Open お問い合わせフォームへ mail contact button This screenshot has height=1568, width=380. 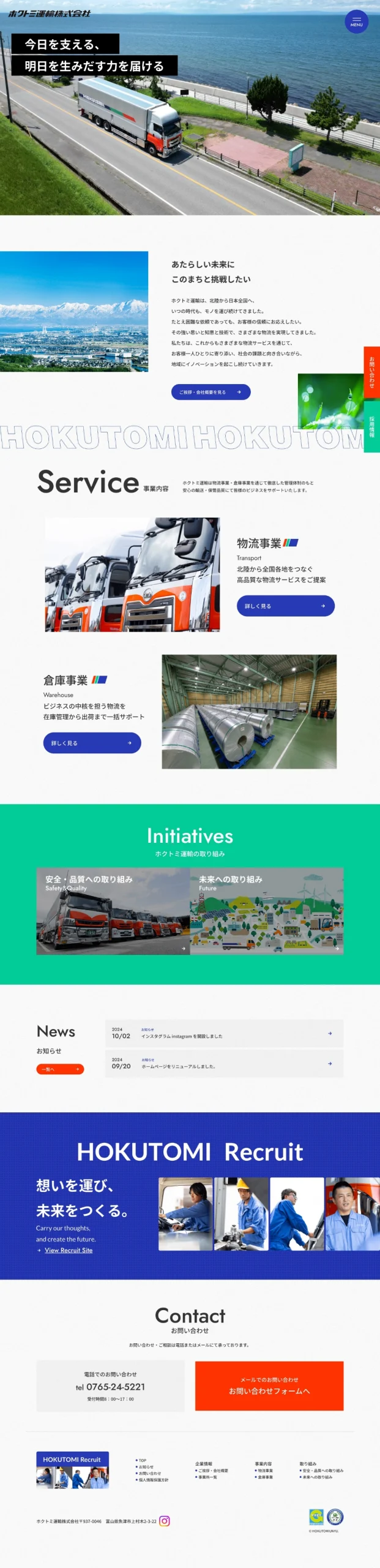pos(269,1386)
